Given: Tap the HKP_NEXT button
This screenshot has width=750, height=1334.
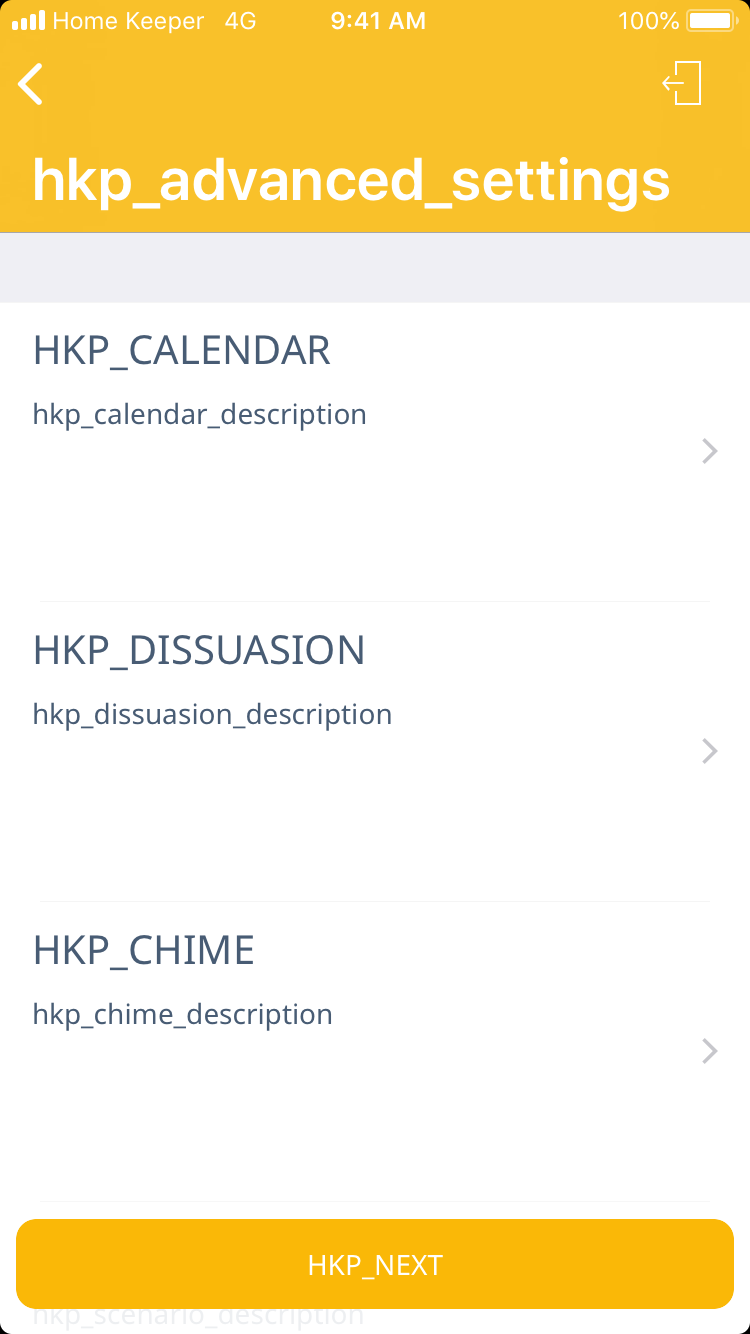Looking at the screenshot, I should click(375, 1264).
